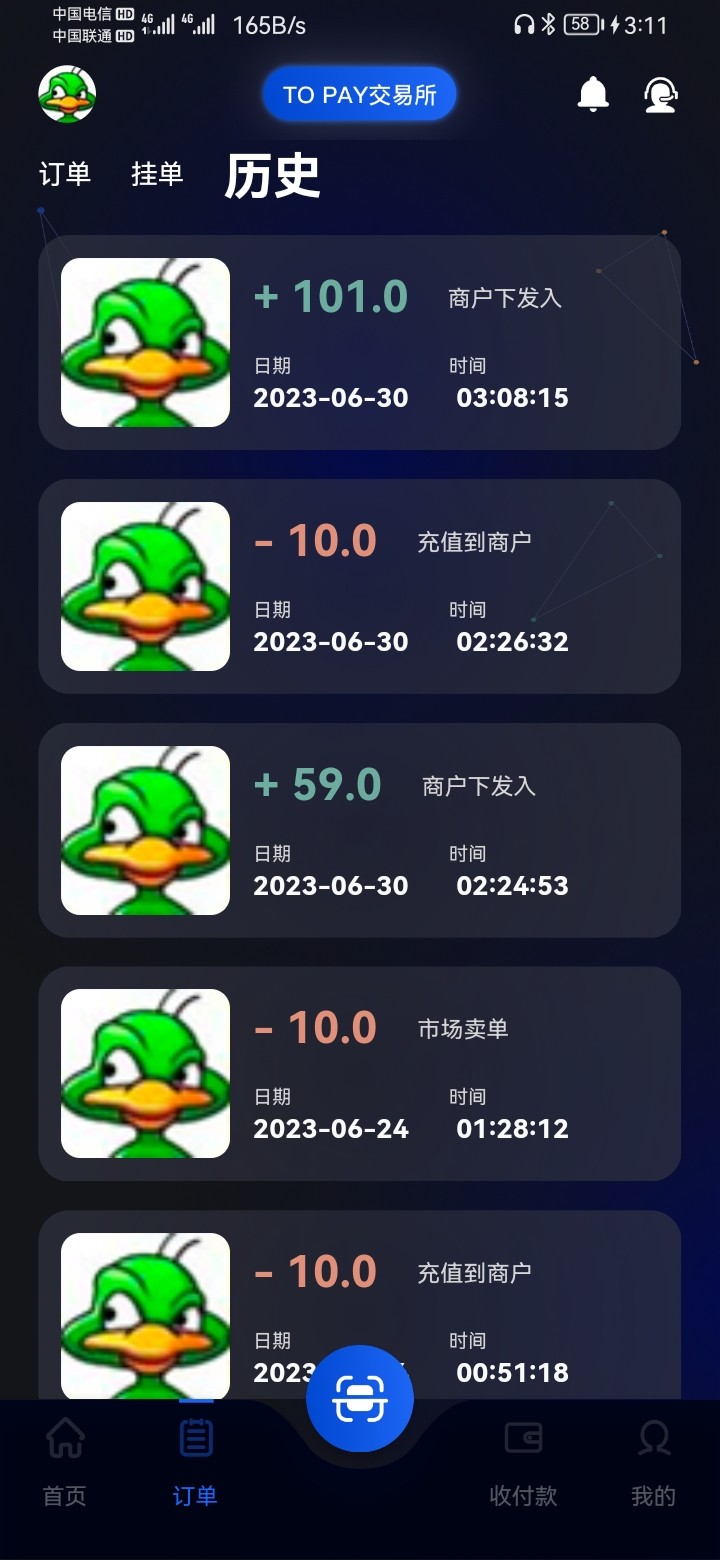Switch to the 挂单 tab
720x1560 pixels.
click(157, 174)
